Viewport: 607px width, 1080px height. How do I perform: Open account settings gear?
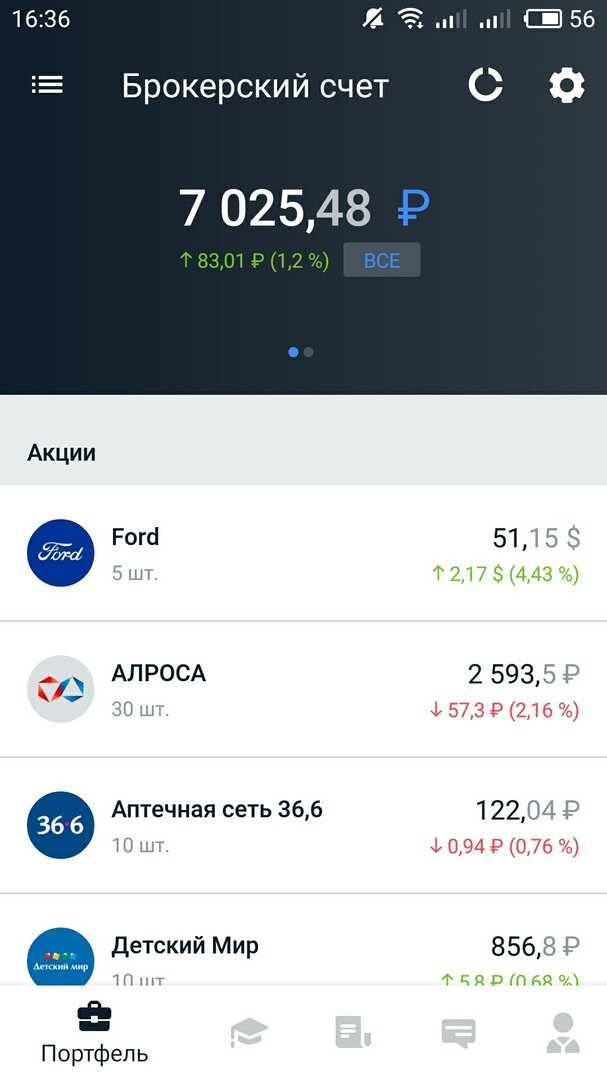(x=566, y=86)
